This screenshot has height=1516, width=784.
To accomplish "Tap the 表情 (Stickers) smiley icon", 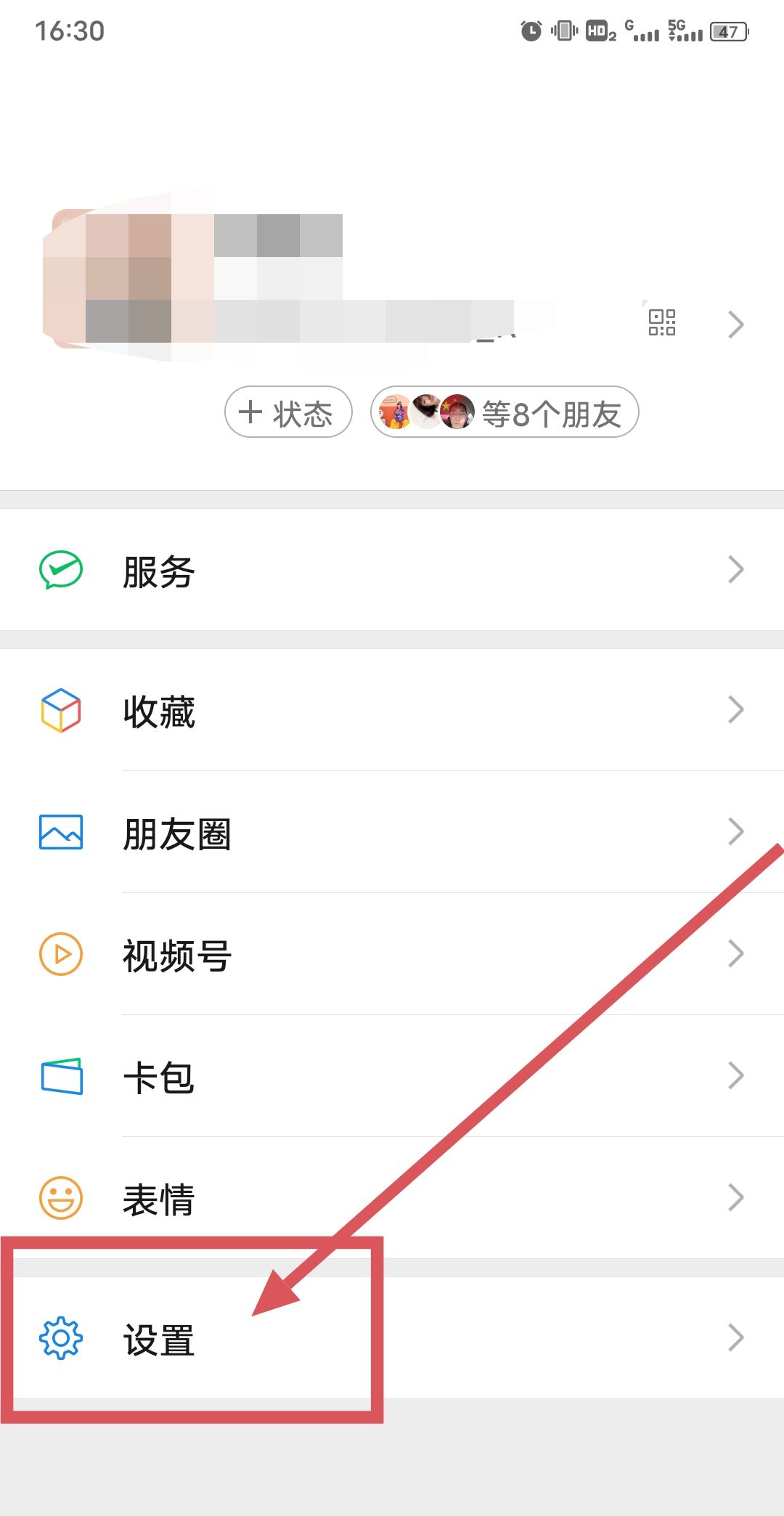I will coord(61,1198).
